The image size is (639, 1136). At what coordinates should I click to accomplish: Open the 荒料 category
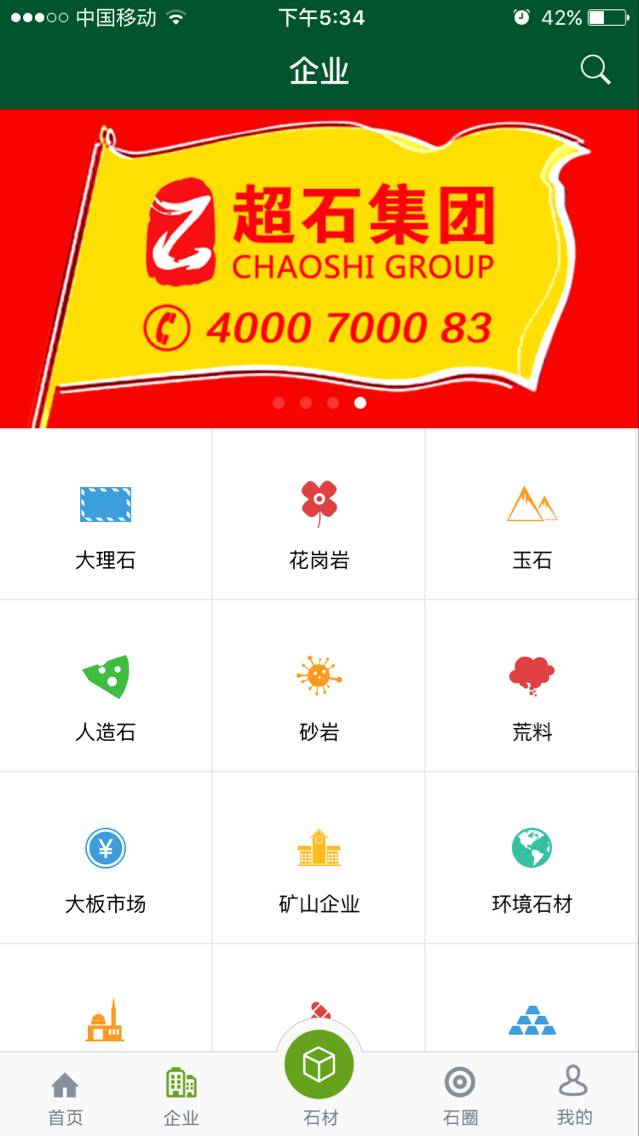(x=532, y=688)
